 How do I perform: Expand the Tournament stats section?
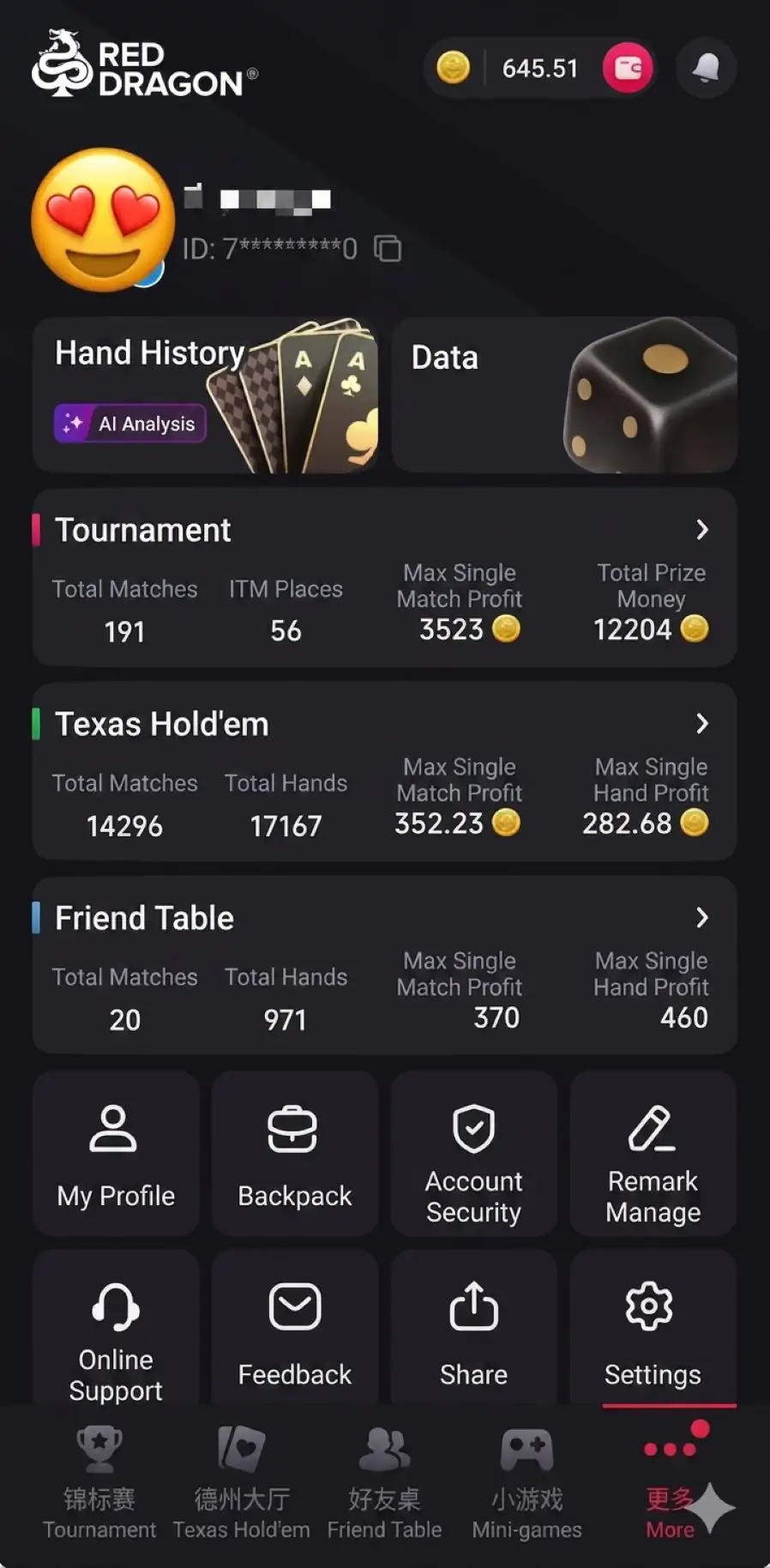(702, 530)
